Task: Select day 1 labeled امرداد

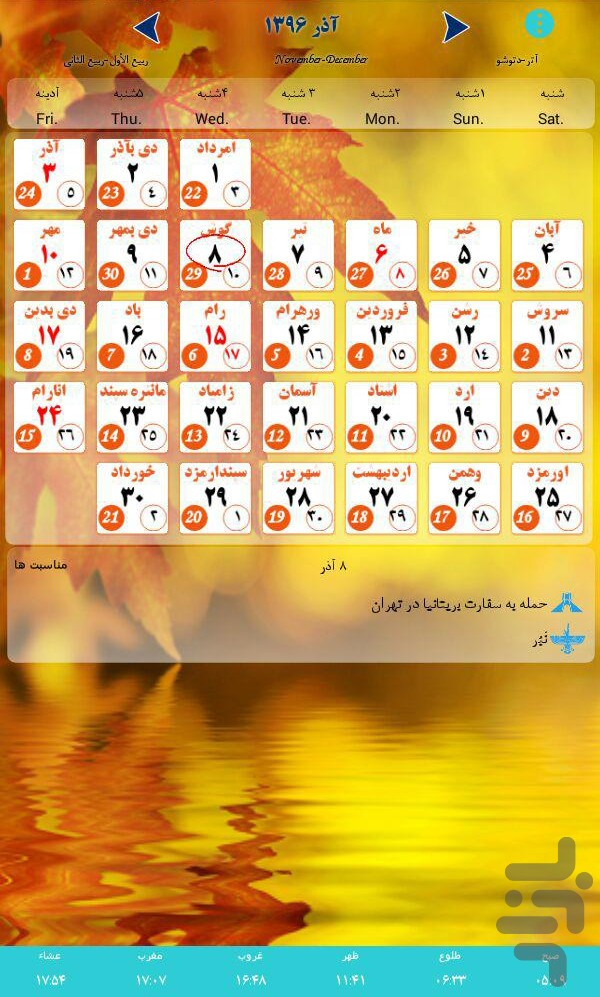Action: coord(215,173)
